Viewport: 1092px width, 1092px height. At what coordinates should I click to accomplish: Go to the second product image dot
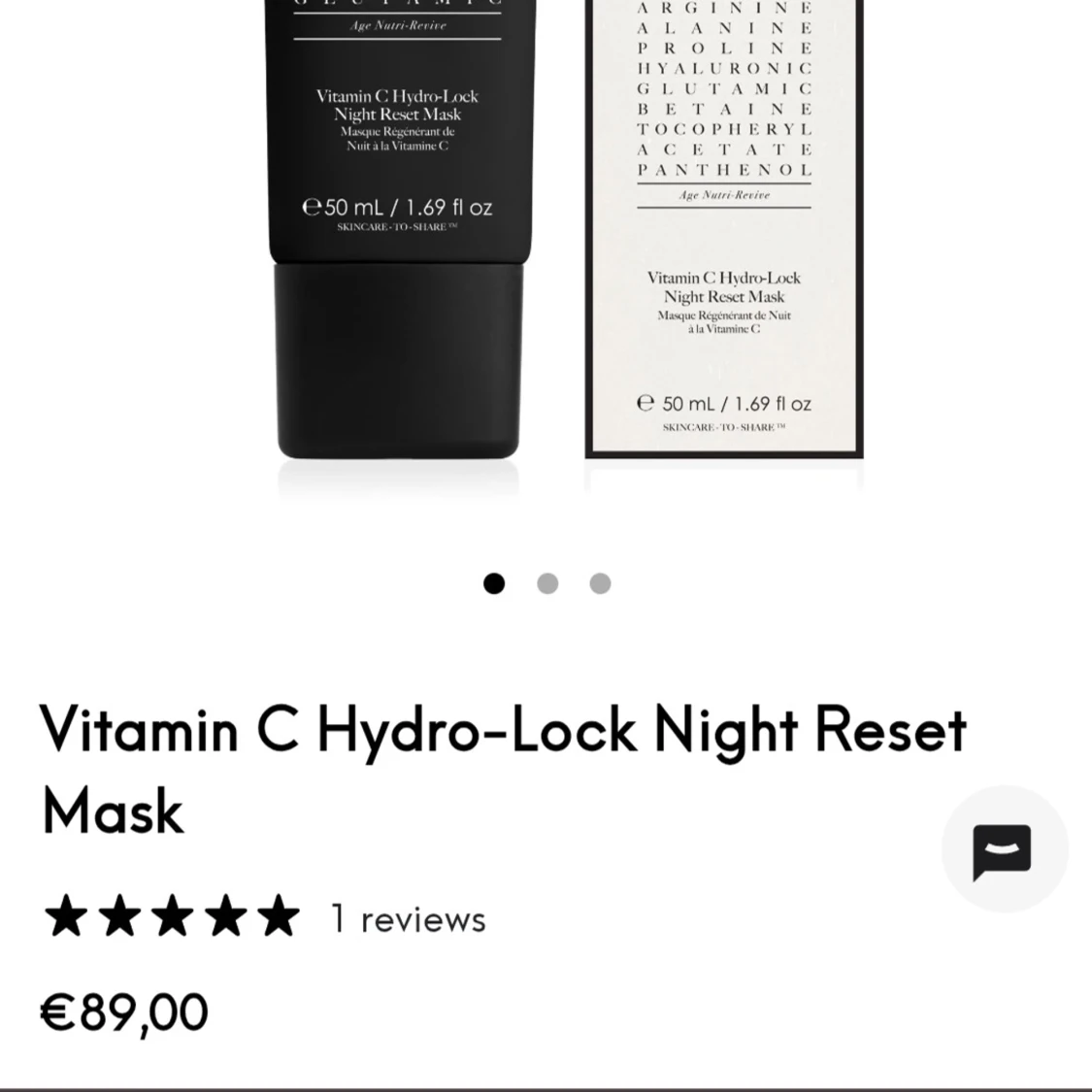tap(547, 583)
